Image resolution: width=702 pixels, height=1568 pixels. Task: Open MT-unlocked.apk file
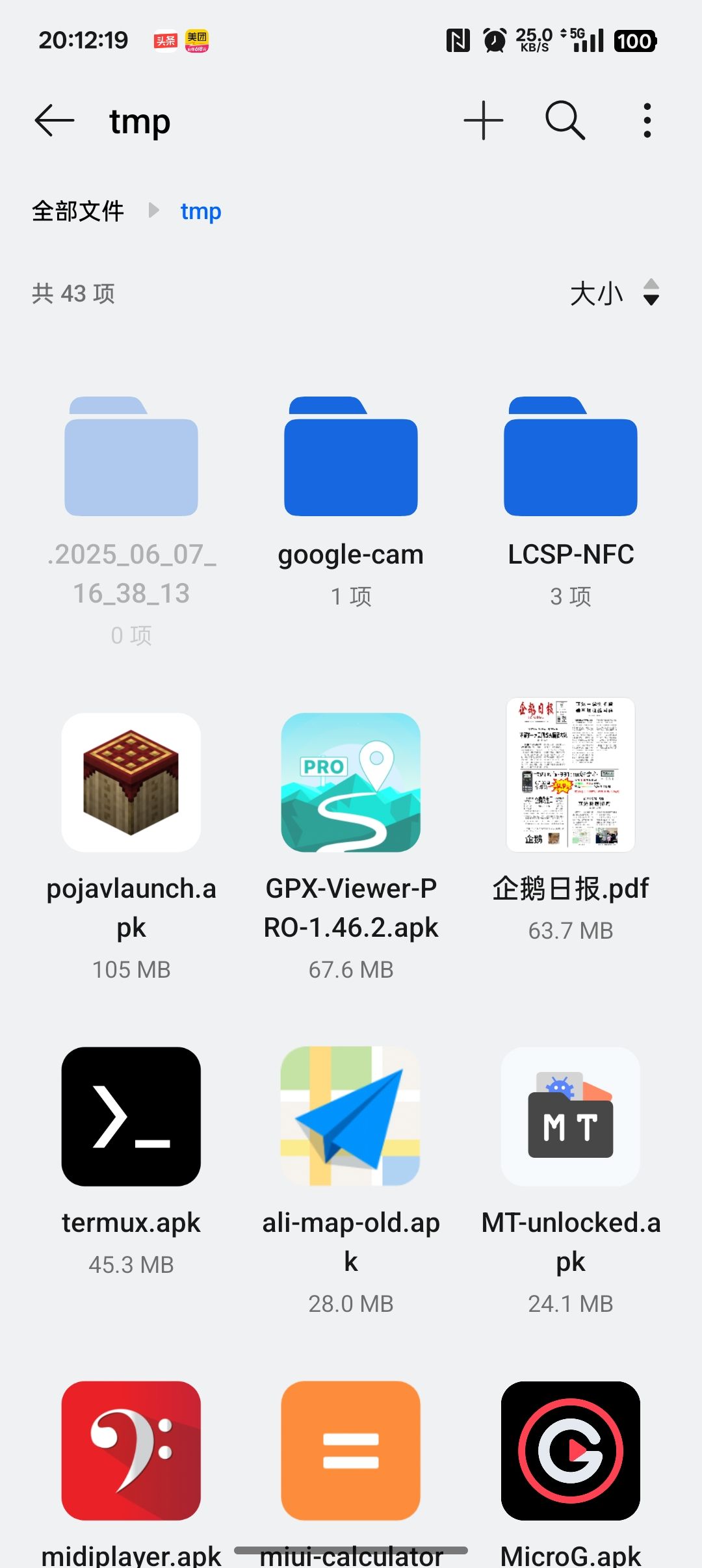click(x=571, y=1116)
